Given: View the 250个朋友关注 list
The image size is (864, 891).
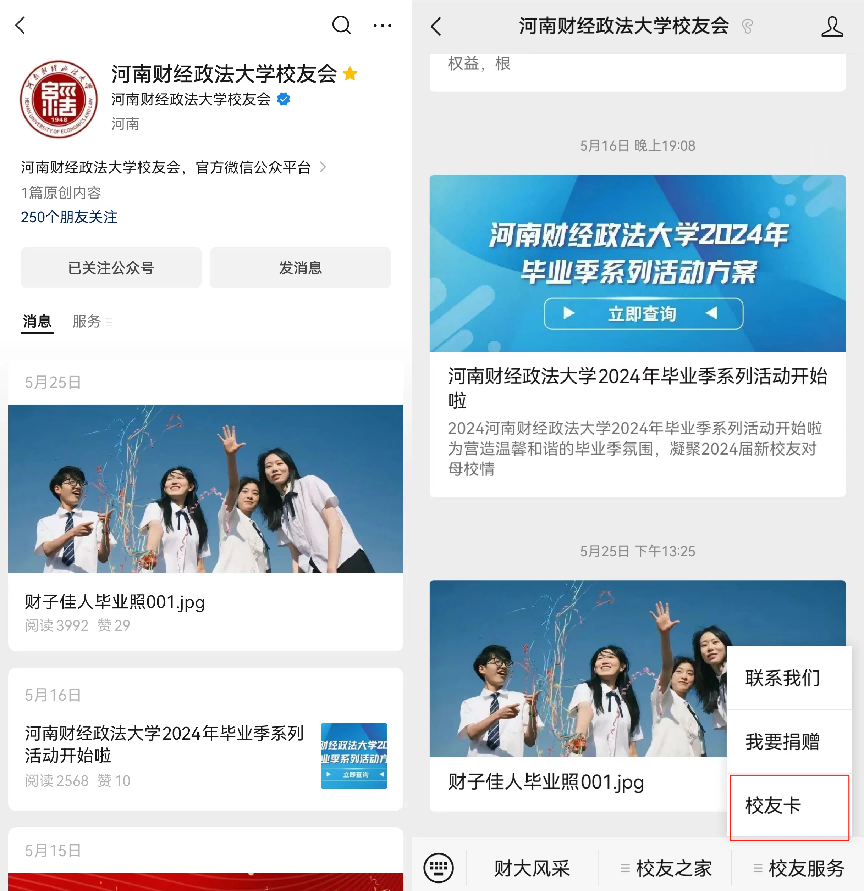Looking at the screenshot, I should pyautogui.click(x=69, y=217).
